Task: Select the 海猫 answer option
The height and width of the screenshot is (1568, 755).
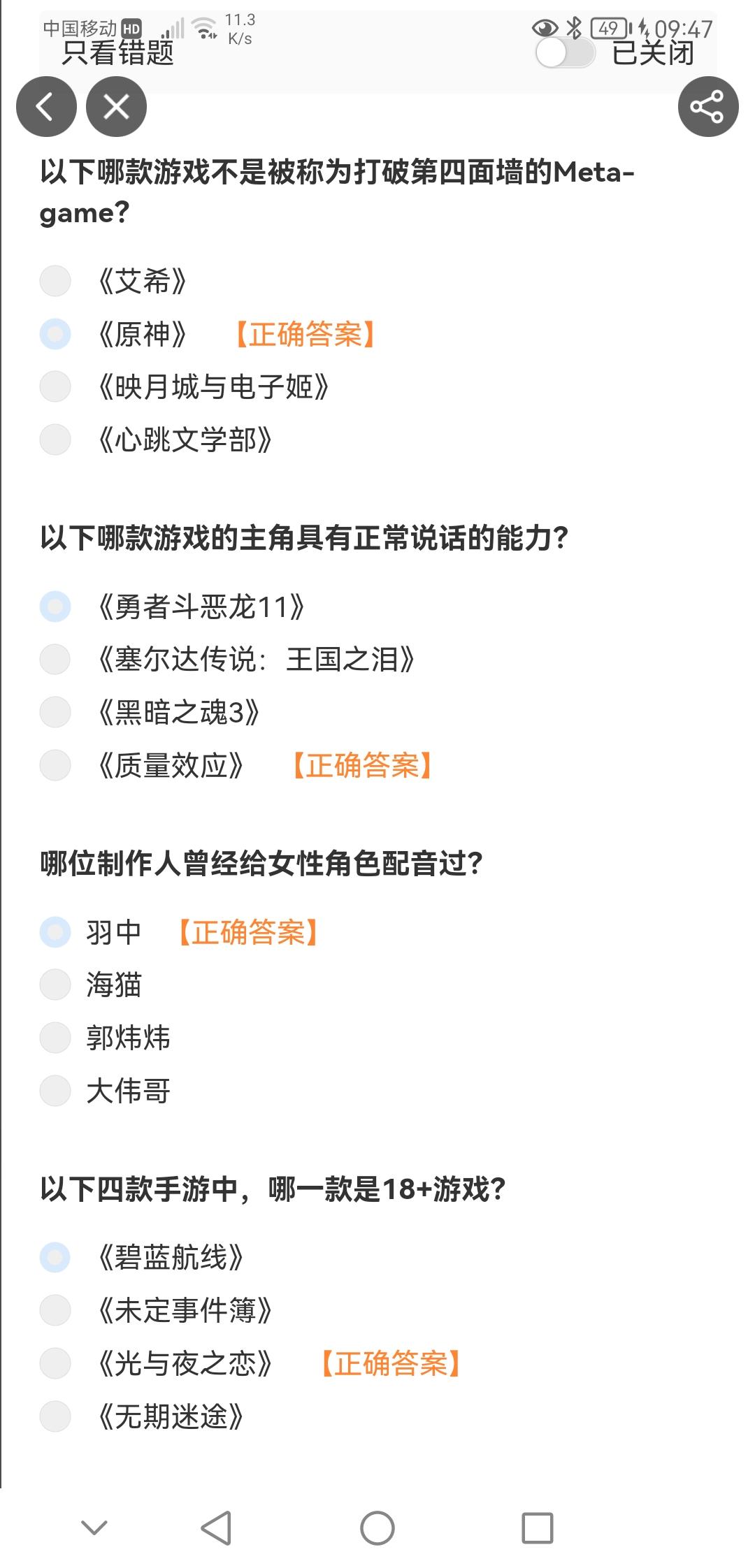Action: (55, 985)
